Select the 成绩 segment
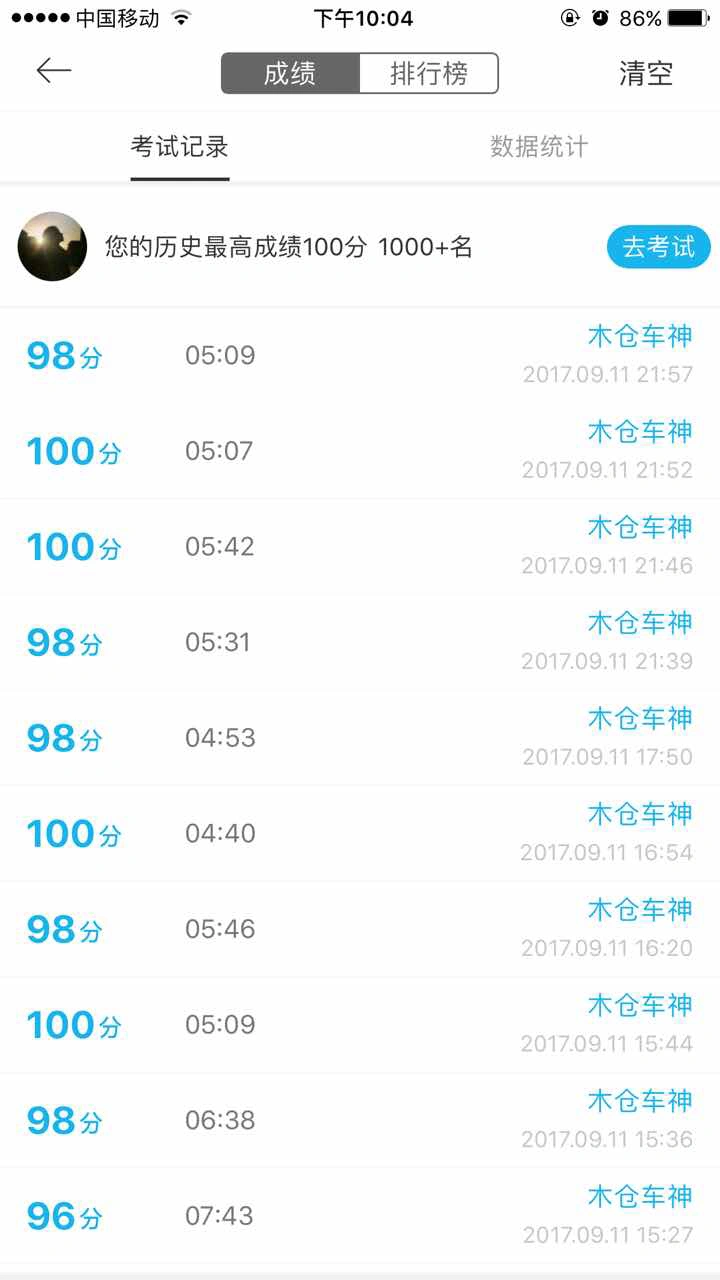 point(290,74)
